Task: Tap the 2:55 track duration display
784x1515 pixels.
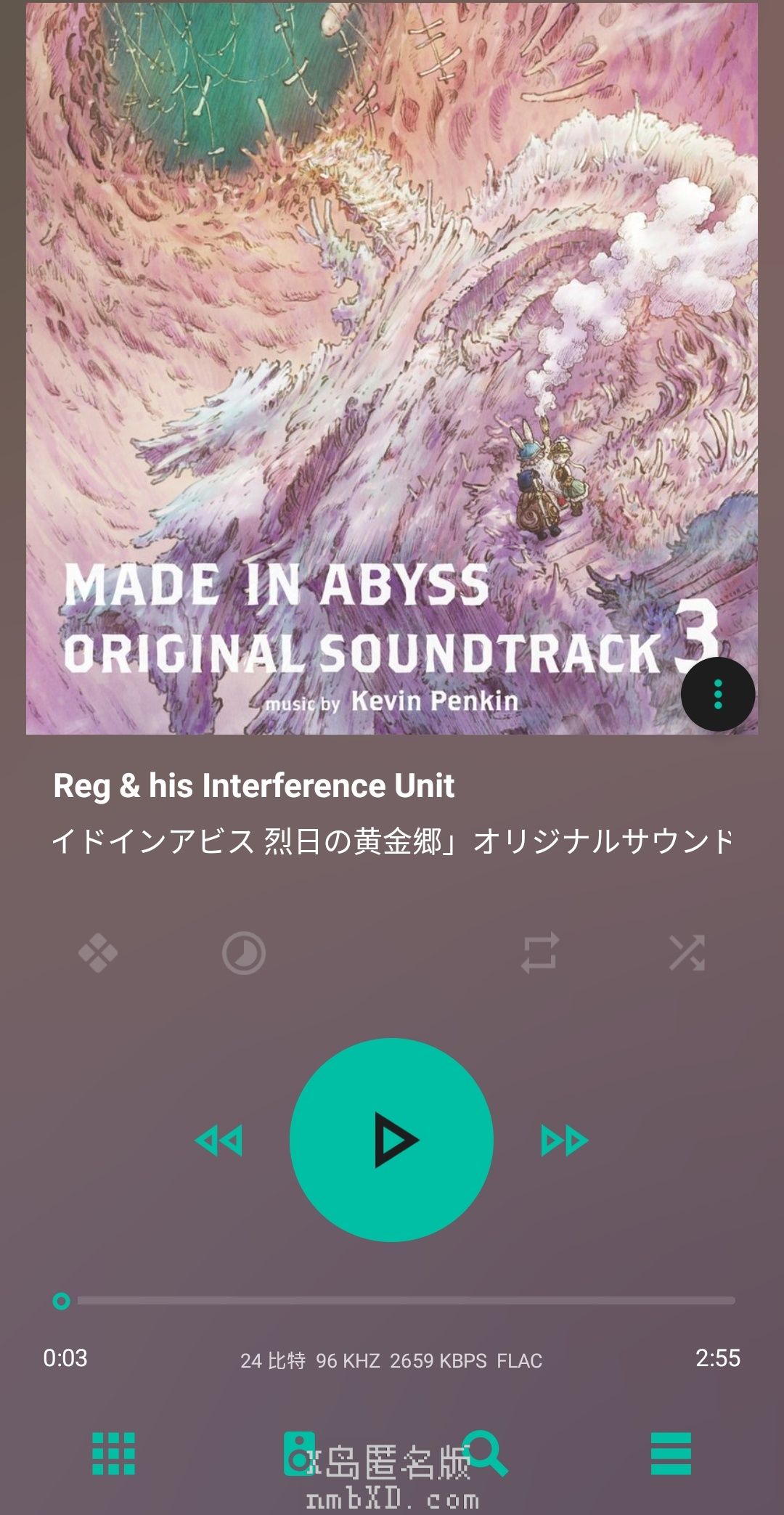Action: (717, 1358)
